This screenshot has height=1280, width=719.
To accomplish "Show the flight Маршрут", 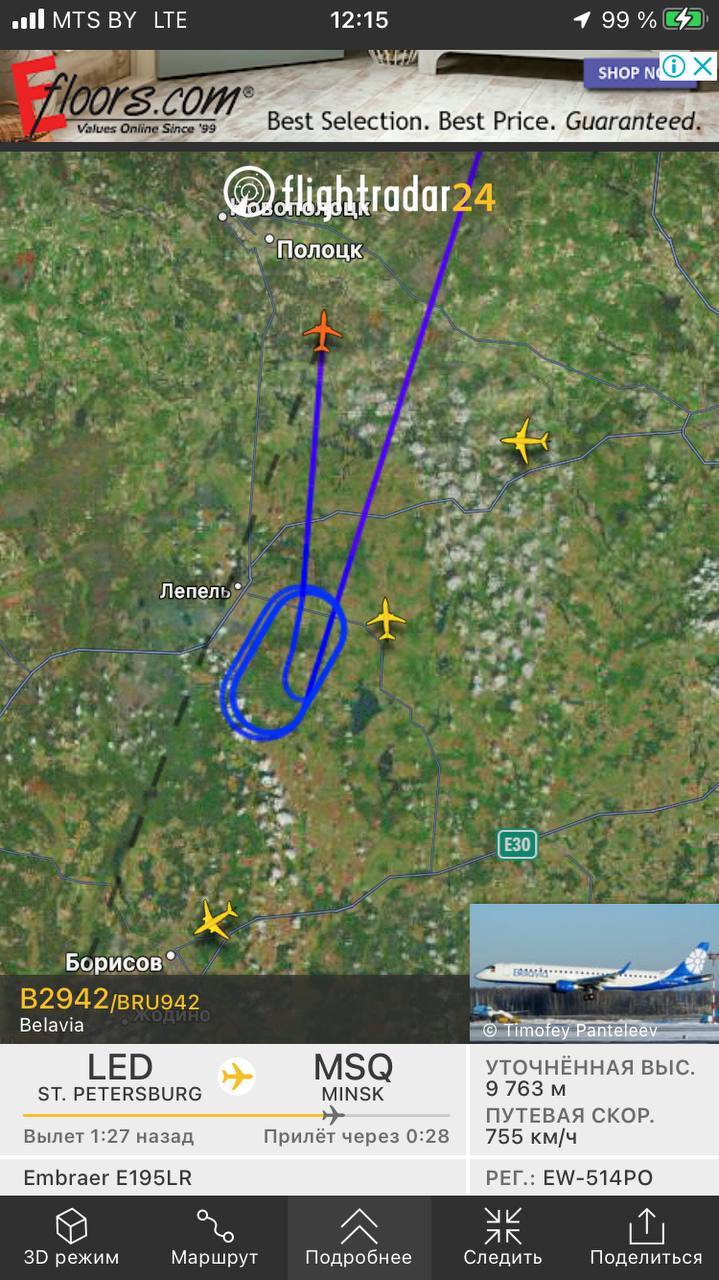I will [214, 1238].
